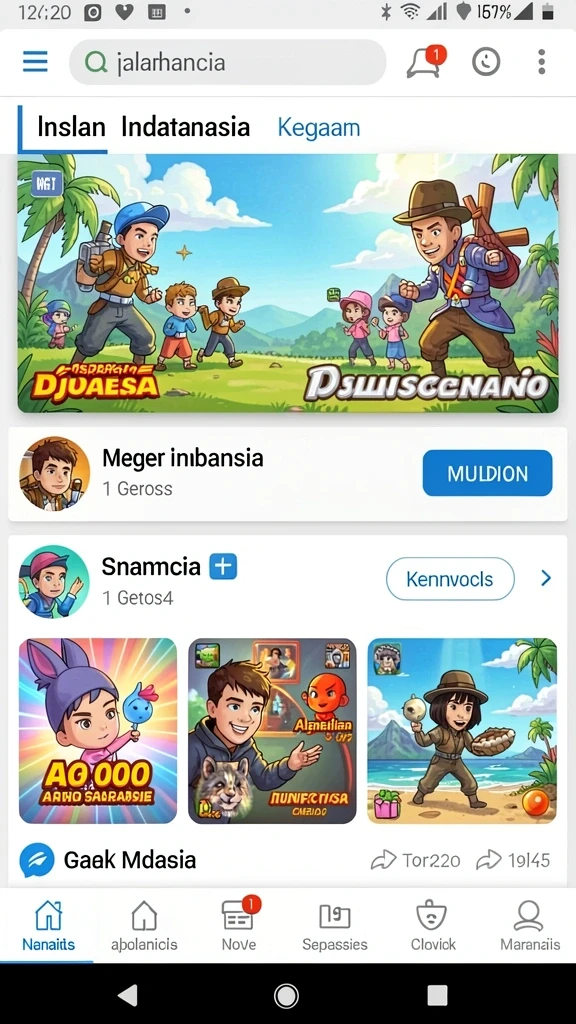The width and height of the screenshot is (576, 1024).
Task: Select the Inslan Indatanasia tab
Action: click(x=143, y=127)
